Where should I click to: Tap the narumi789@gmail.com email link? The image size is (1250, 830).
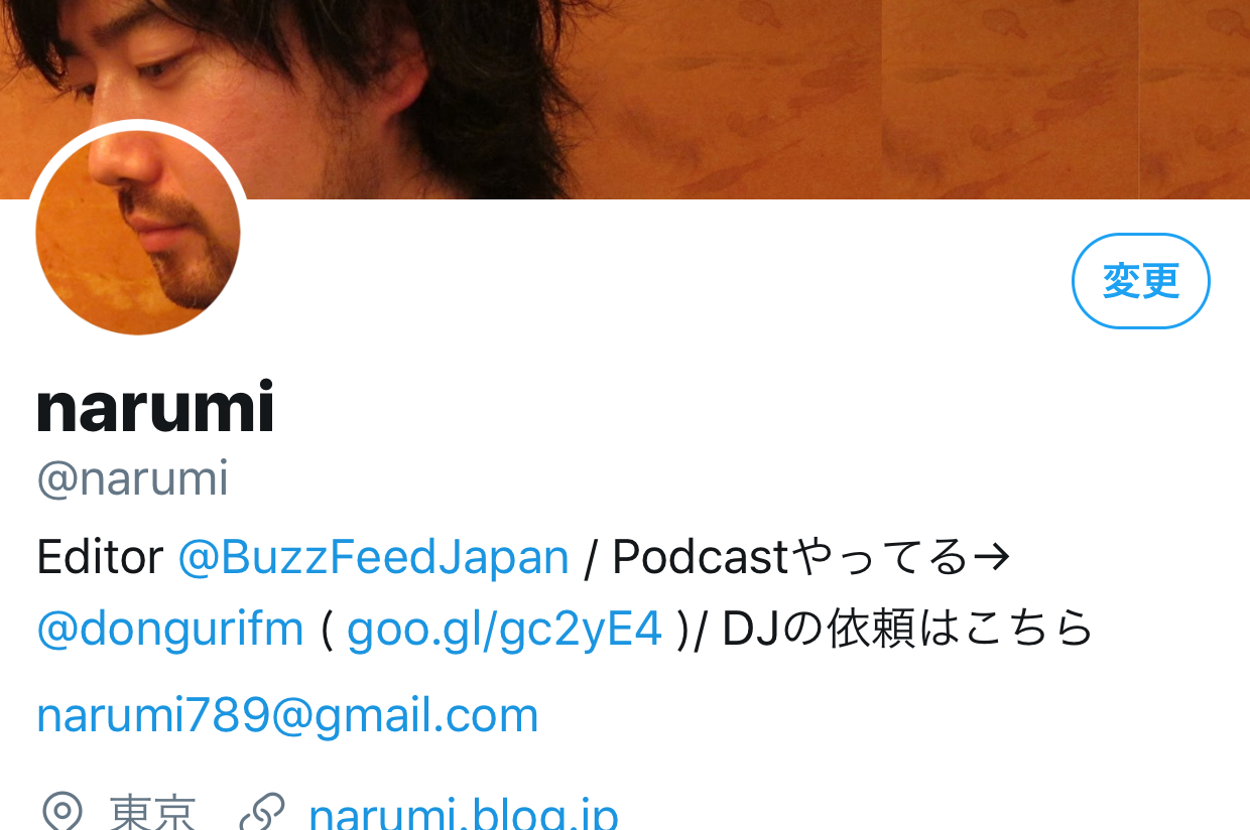coord(288,715)
